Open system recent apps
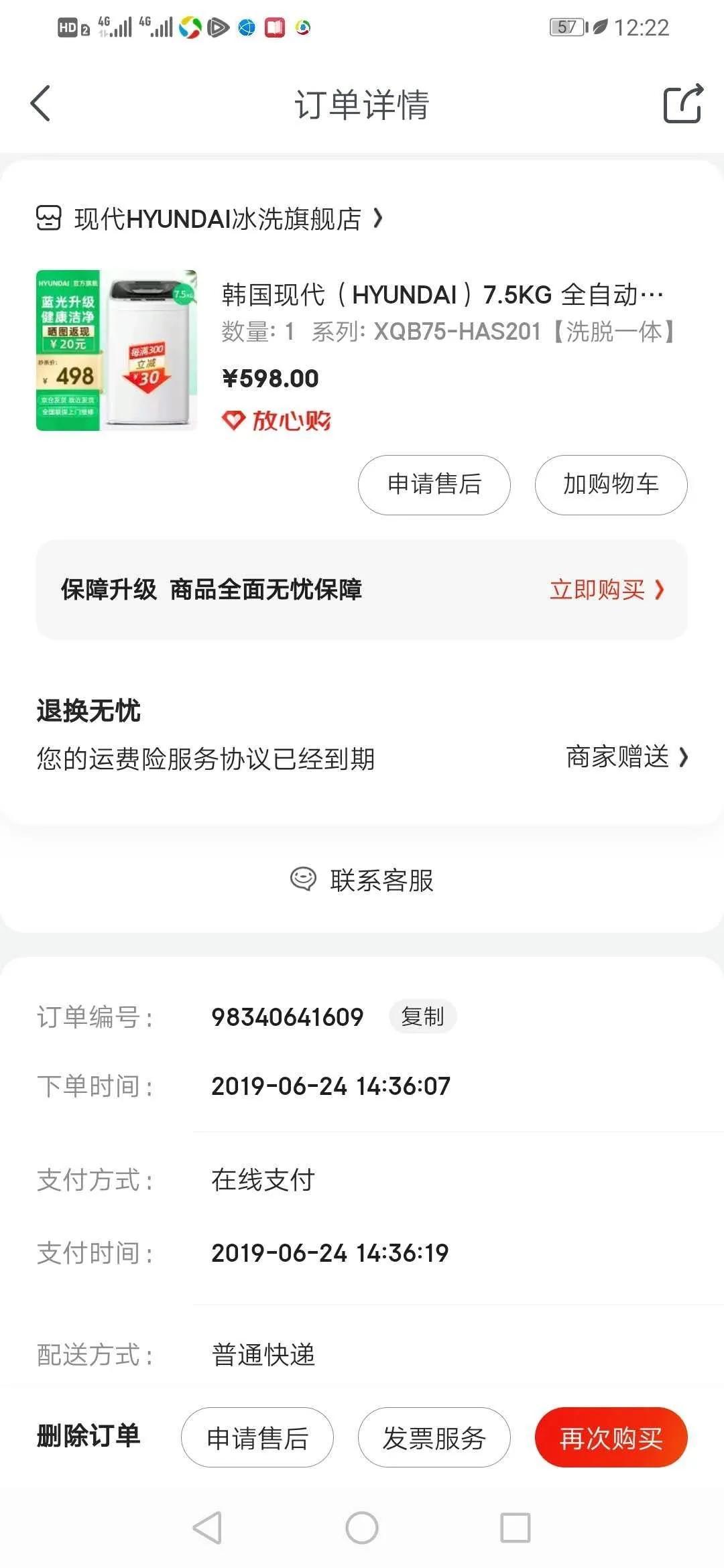The image size is (724, 1568). point(516,1528)
